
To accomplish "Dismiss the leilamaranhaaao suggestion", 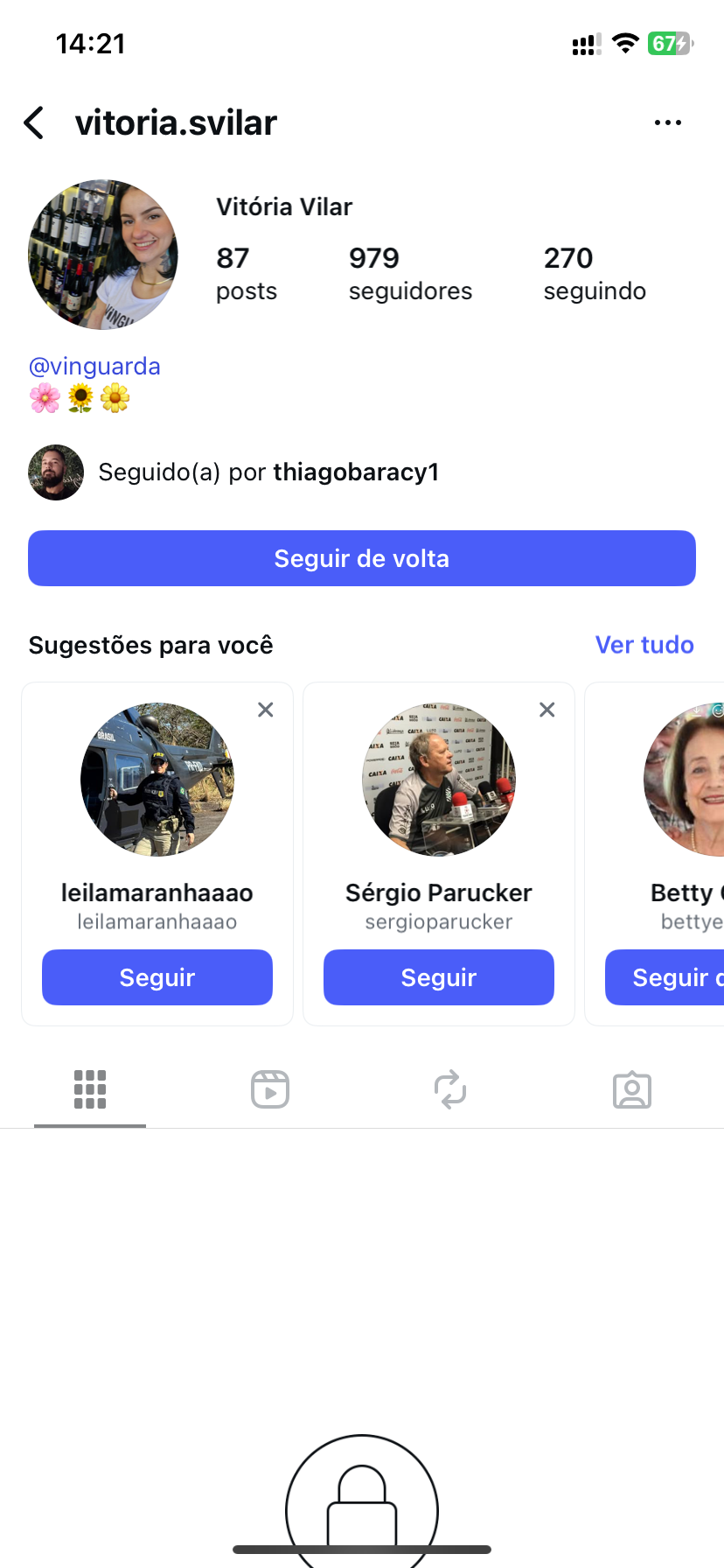I will pos(266,710).
